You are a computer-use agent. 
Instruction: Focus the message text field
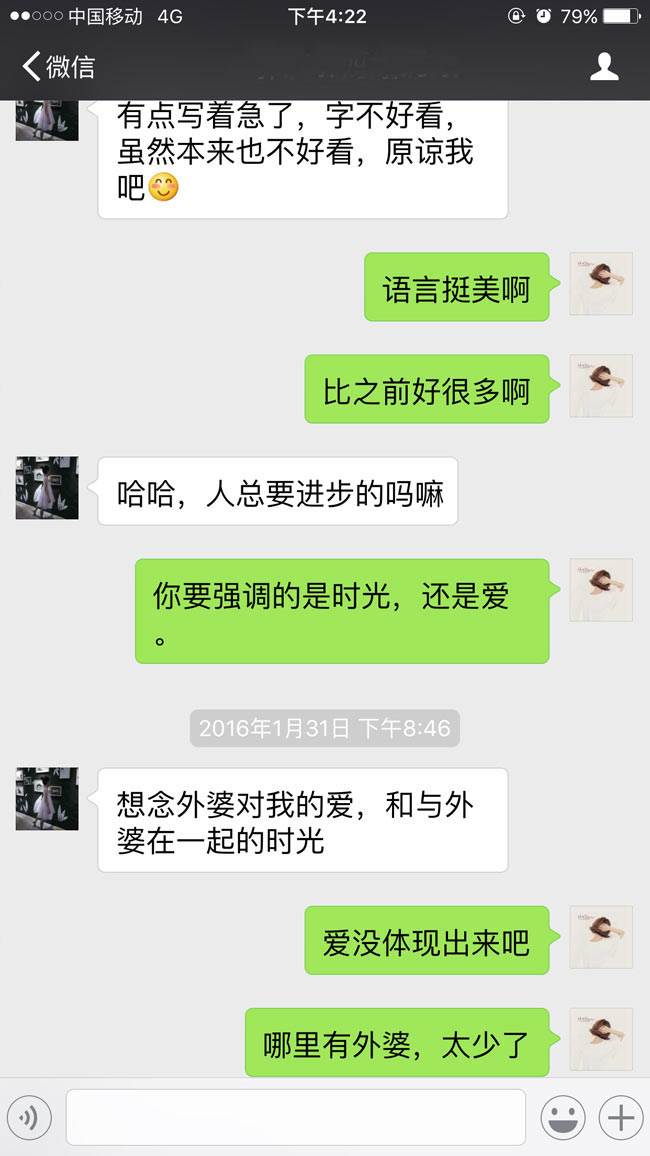(x=295, y=1116)
